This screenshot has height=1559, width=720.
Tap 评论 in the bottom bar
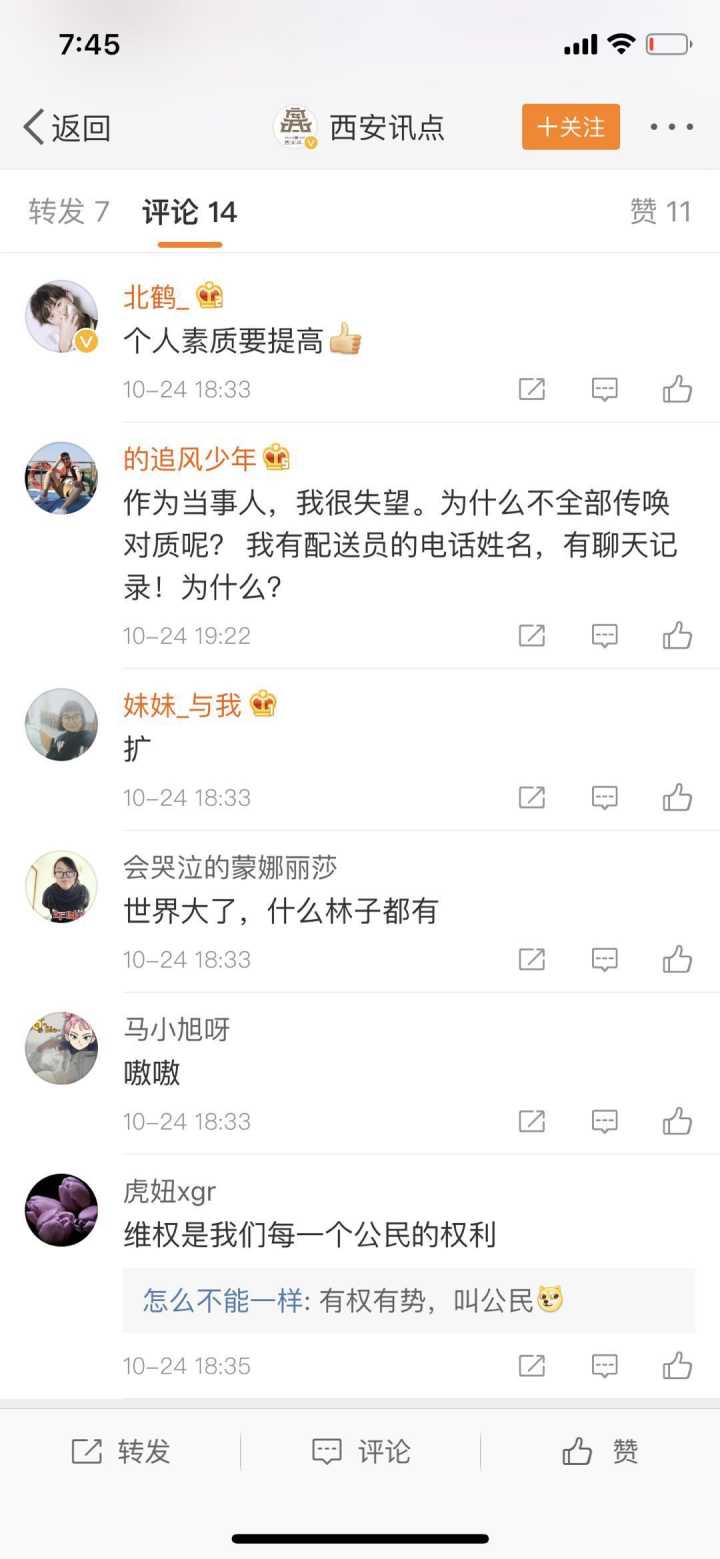pyautogui.click(x=360, y=1451)
